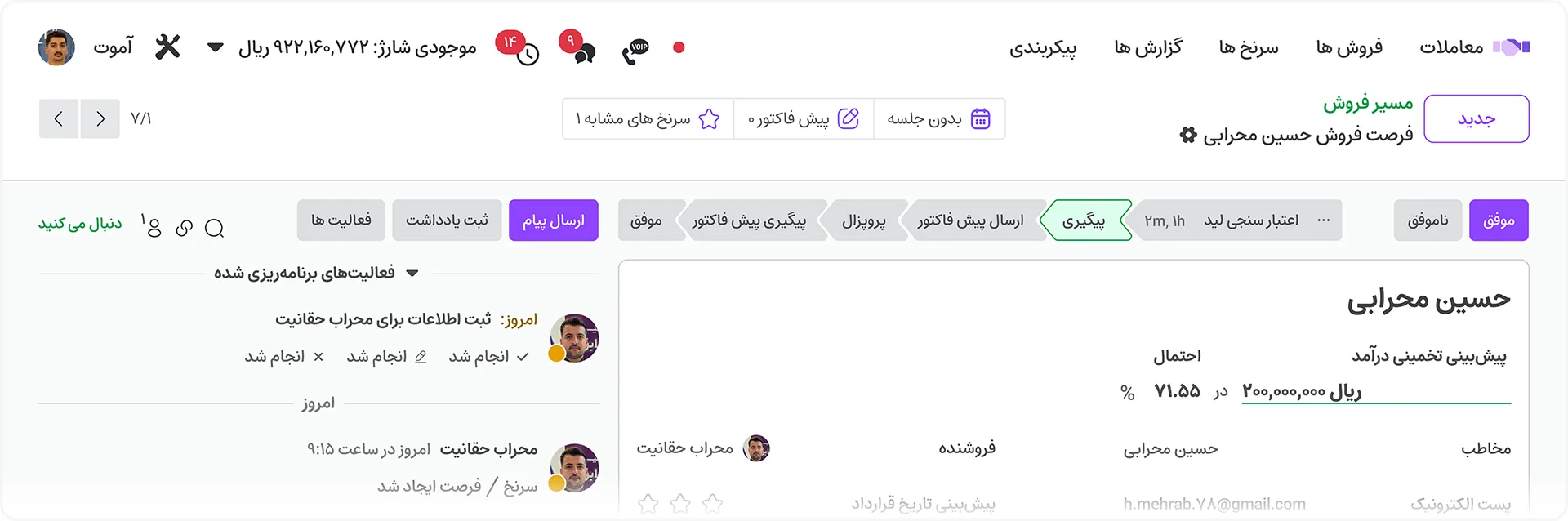Open گزارش ها reports
This screenshot has height=521, width=1568.
1147,47
